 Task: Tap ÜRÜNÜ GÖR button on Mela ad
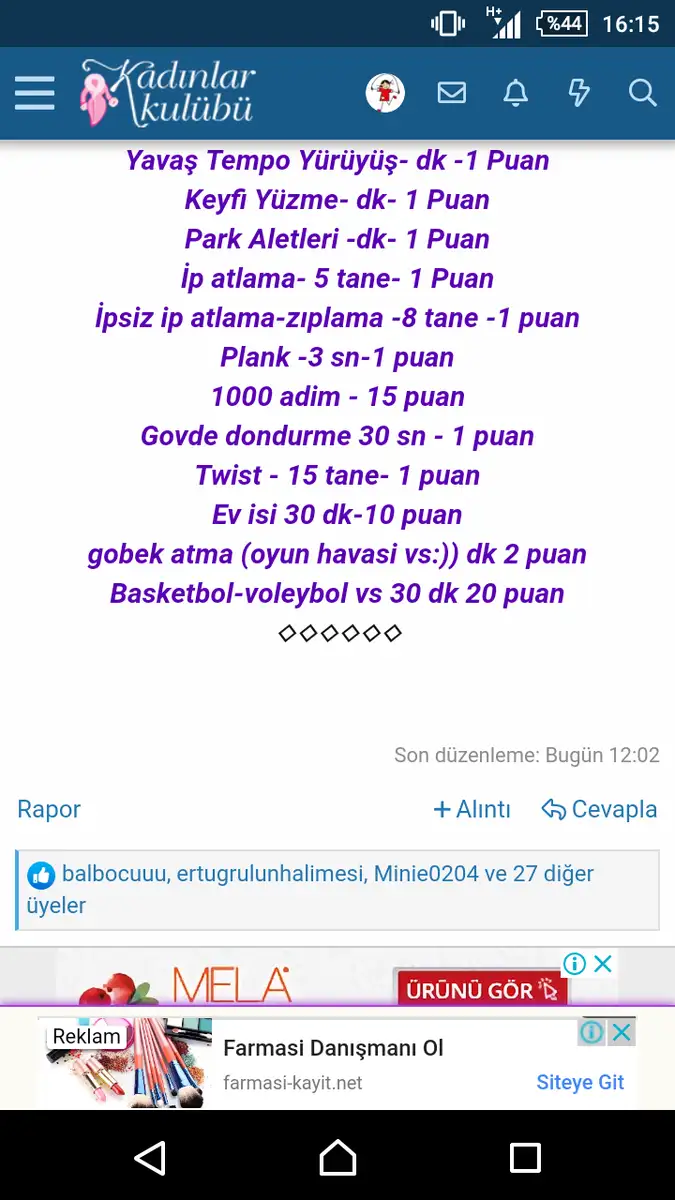(x=481, y=991)
